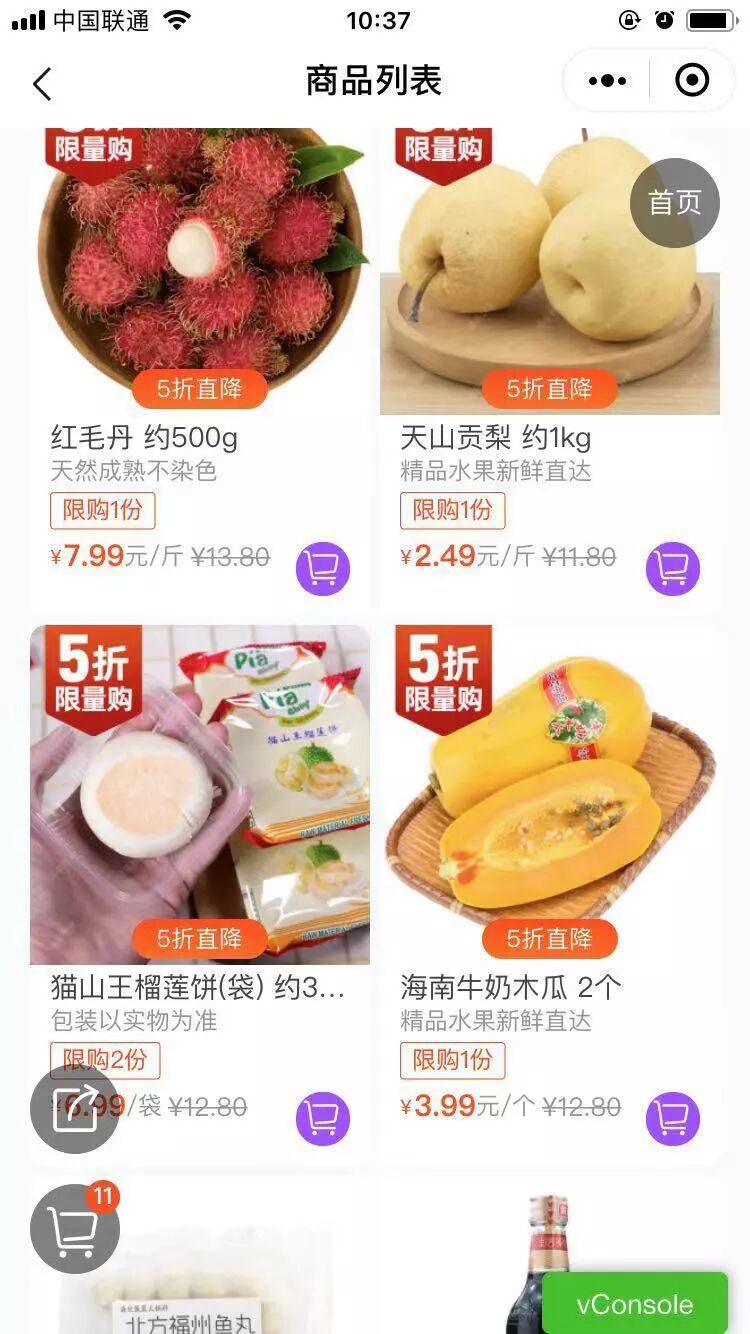Add 天山贡梨 to the cart
The image size is (750, 1334).
[x=673, y=569]
